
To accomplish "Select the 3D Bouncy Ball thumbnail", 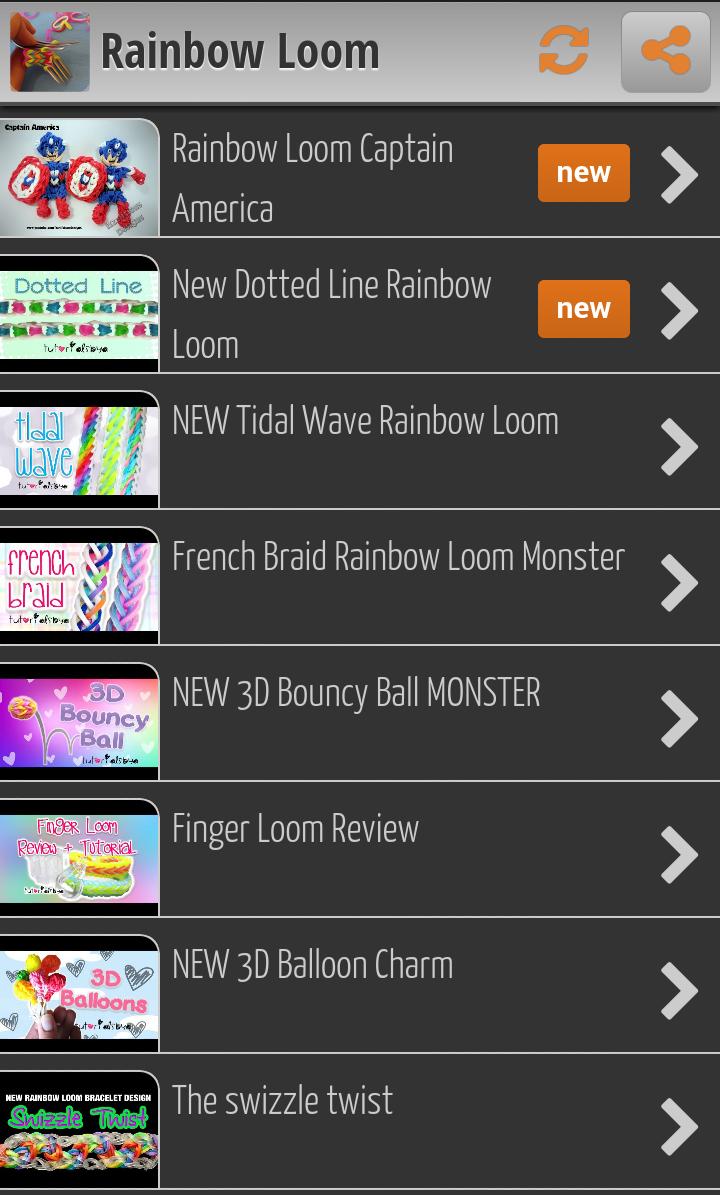I will click(x=79, y=718).
